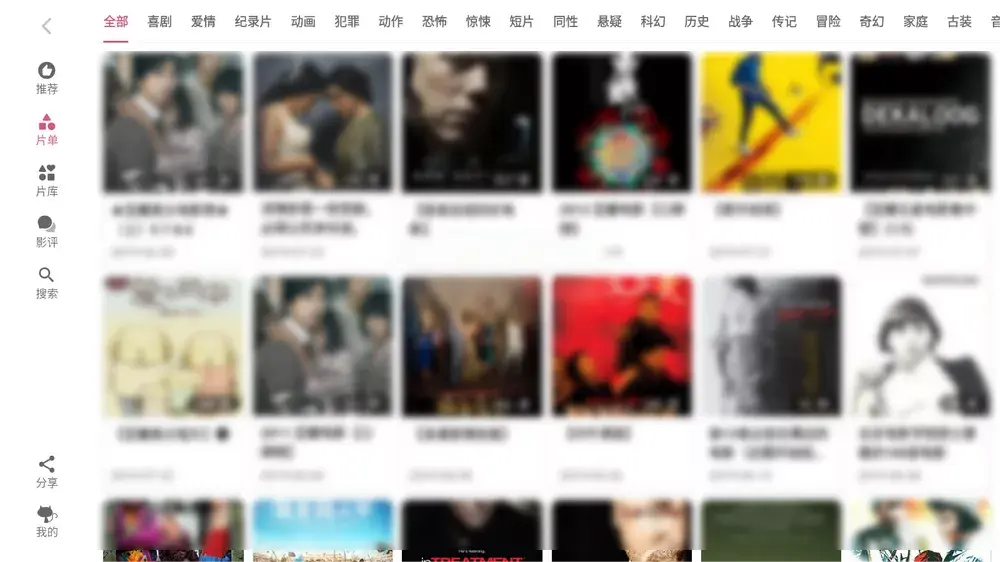Choose the 犯罪 genre tab
This screenshot has height=562, width=1000.
(x=347, y=21)
